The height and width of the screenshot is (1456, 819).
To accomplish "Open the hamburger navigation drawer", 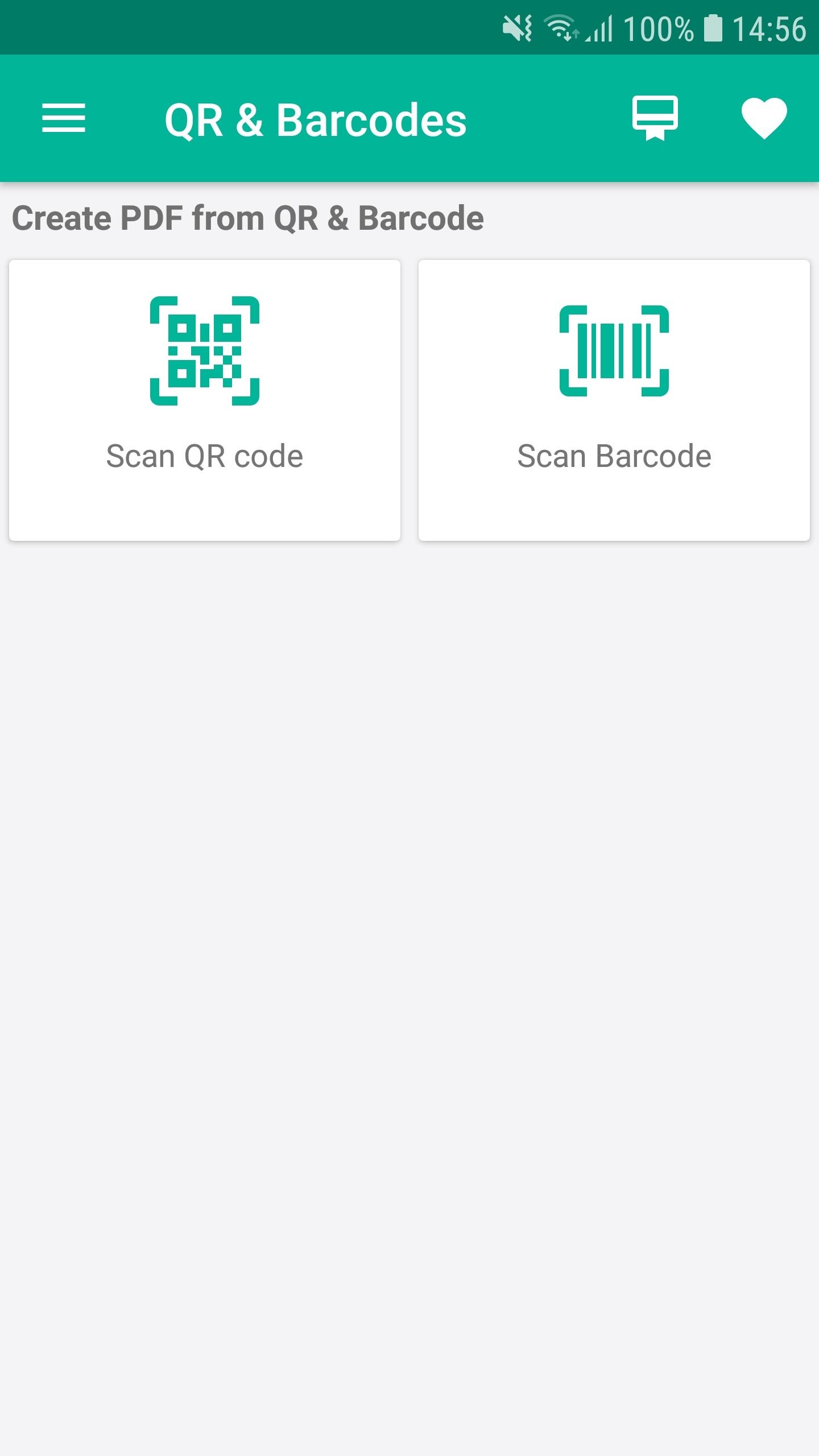I will pyautogui.click(x=64, y=118).
